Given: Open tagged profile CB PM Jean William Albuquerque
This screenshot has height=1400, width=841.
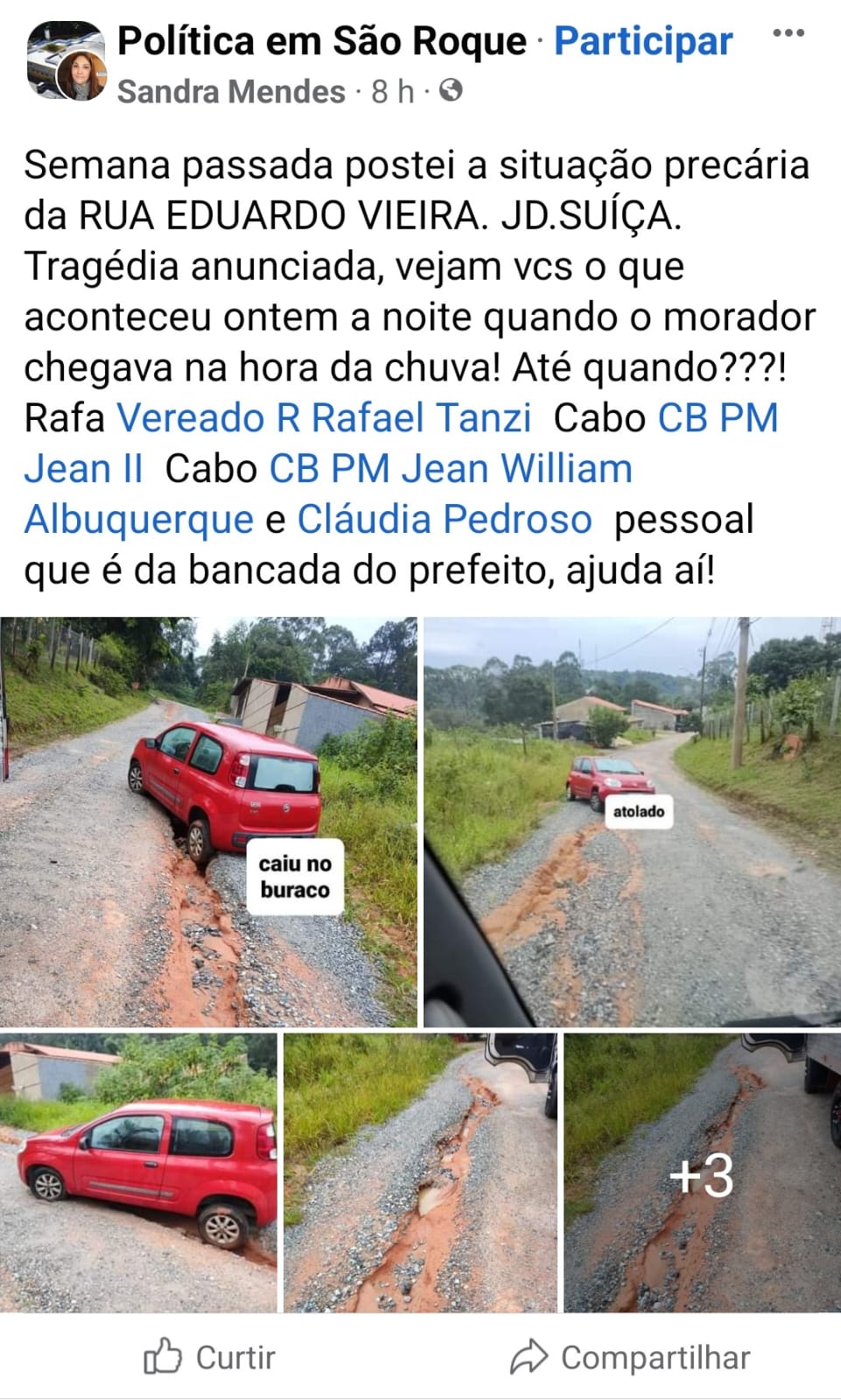Looking at the screenshot, I should 450,468.
